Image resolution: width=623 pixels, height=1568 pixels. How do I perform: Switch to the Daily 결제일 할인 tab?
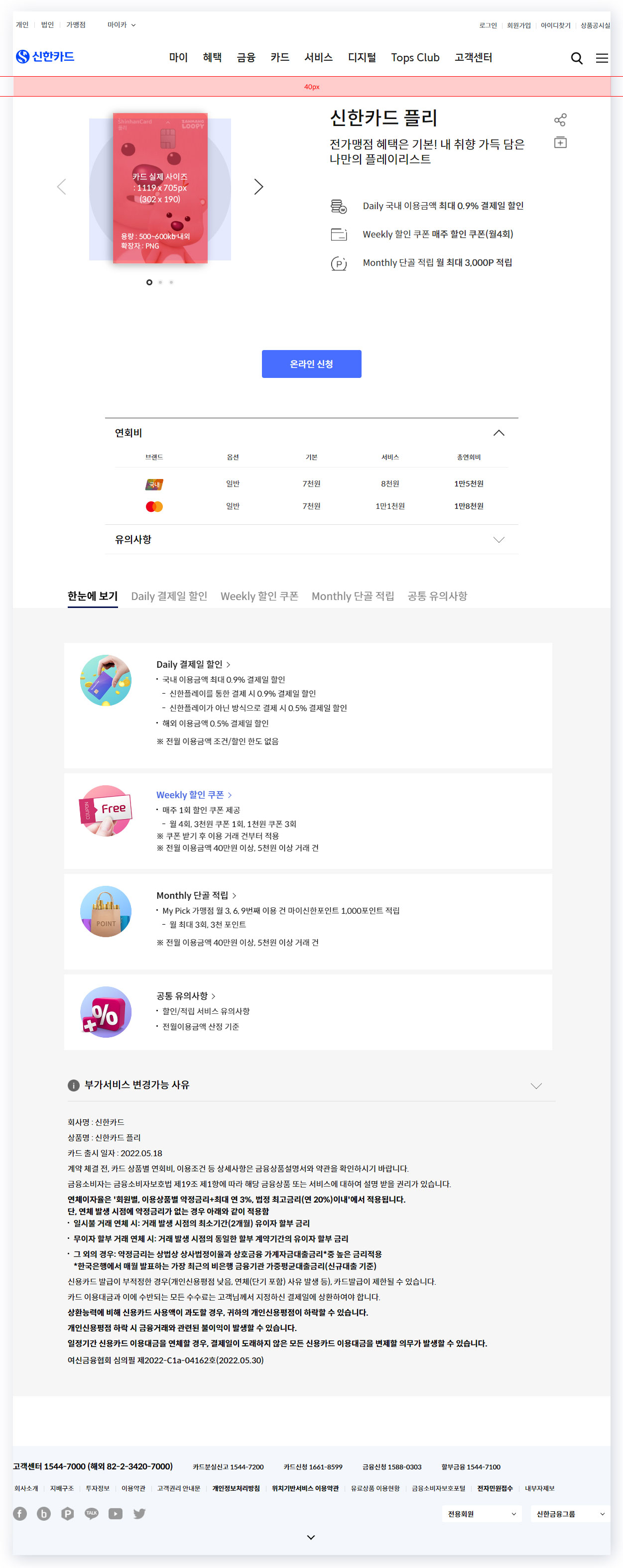[x=169, y=596]
